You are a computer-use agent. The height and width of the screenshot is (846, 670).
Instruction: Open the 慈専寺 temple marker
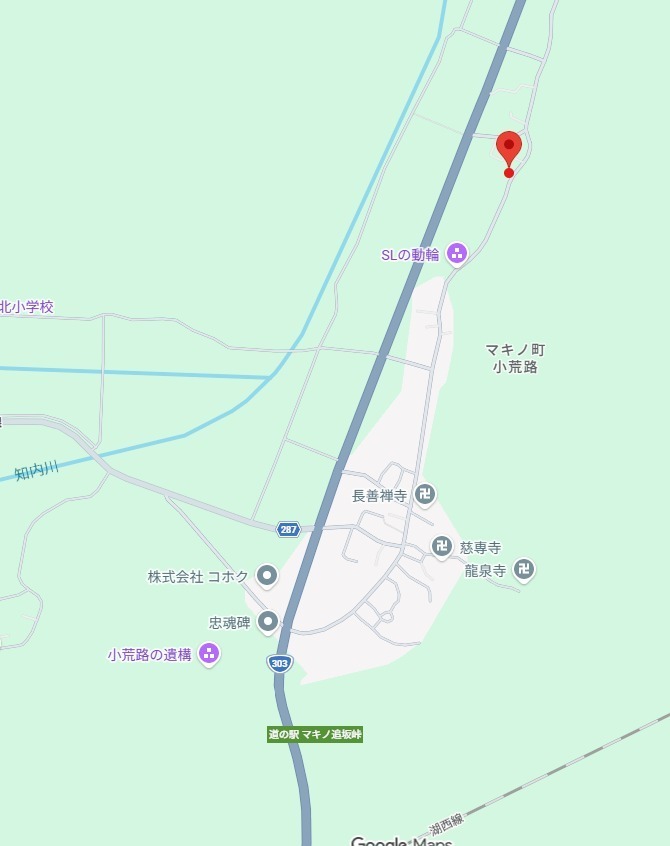(x=442, y=546)
